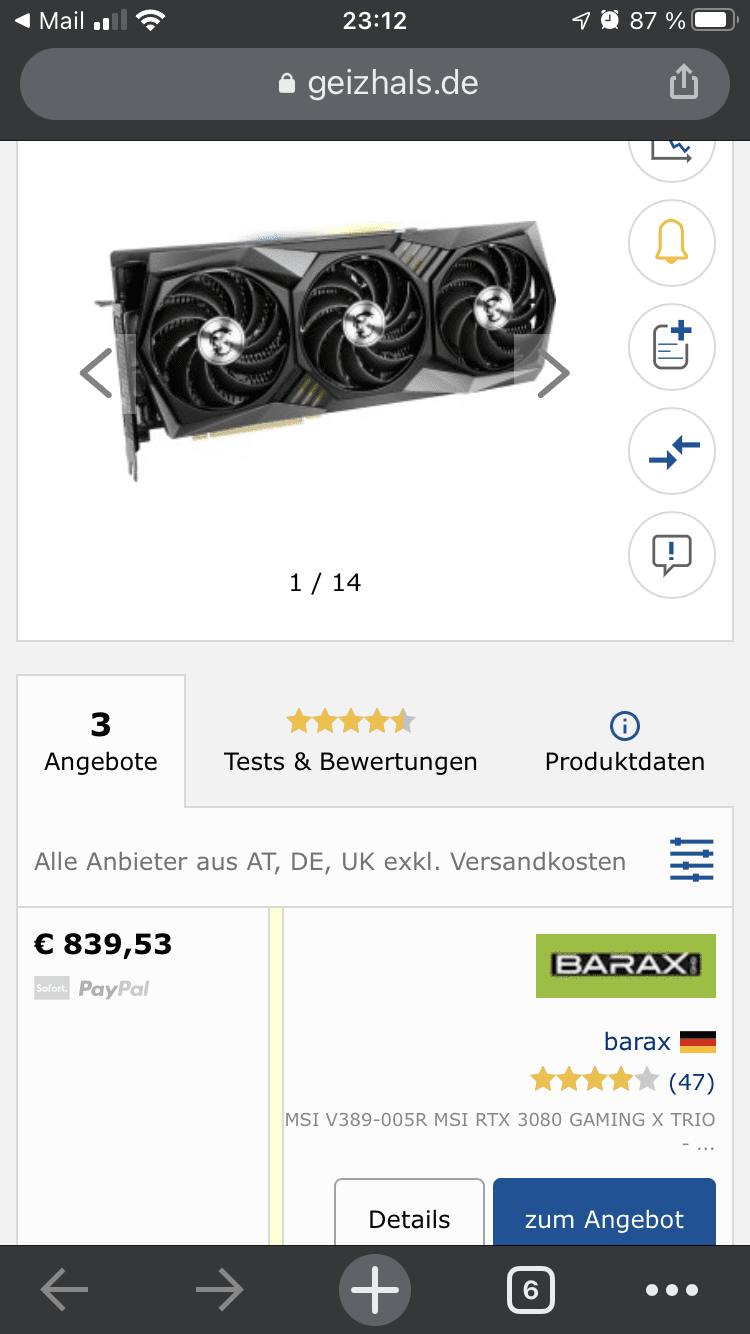Show previous product image

(98, 374)
